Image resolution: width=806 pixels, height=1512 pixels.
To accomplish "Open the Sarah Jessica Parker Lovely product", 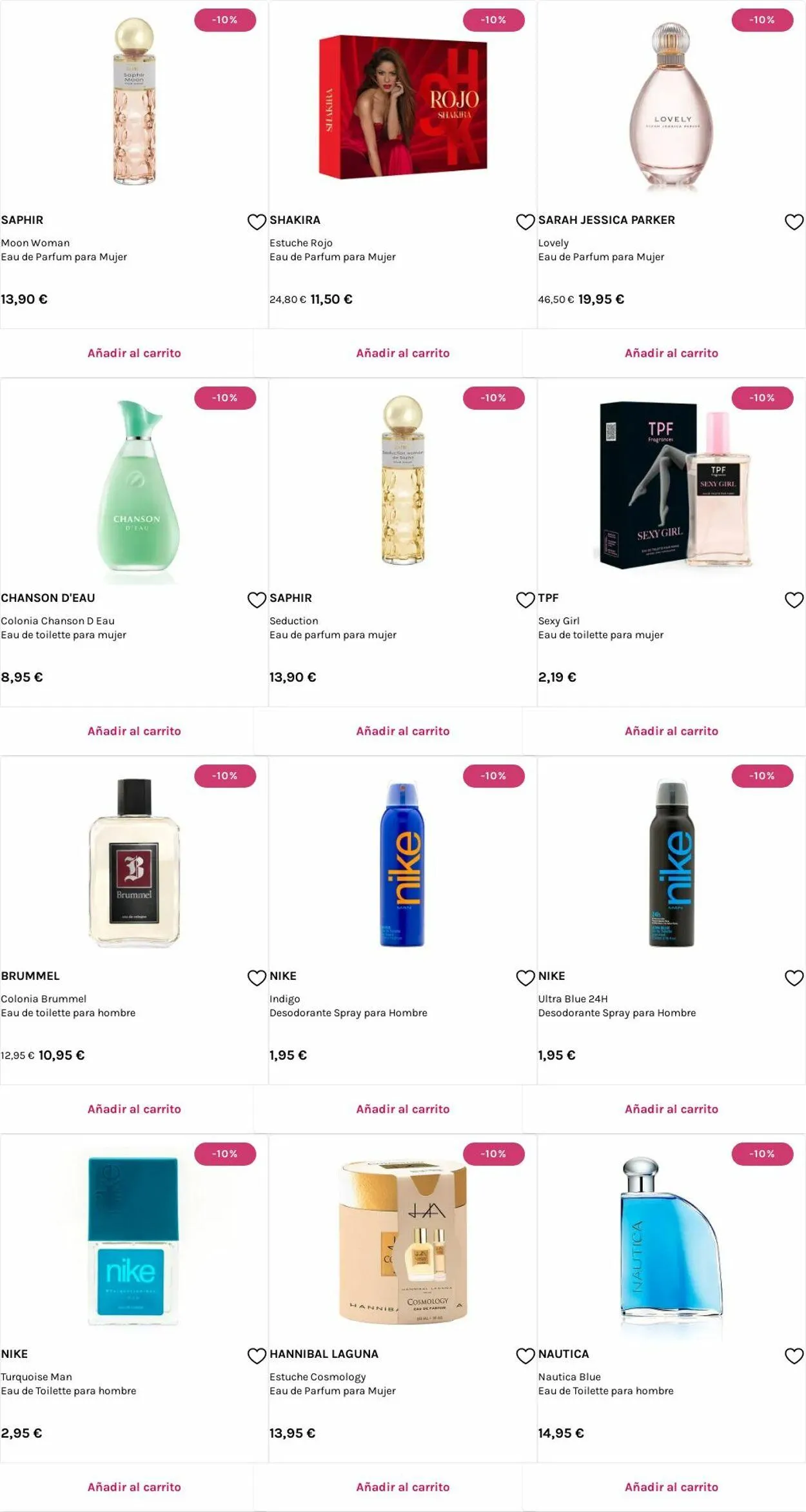I will pyautogui.click(x=671, y=104).
